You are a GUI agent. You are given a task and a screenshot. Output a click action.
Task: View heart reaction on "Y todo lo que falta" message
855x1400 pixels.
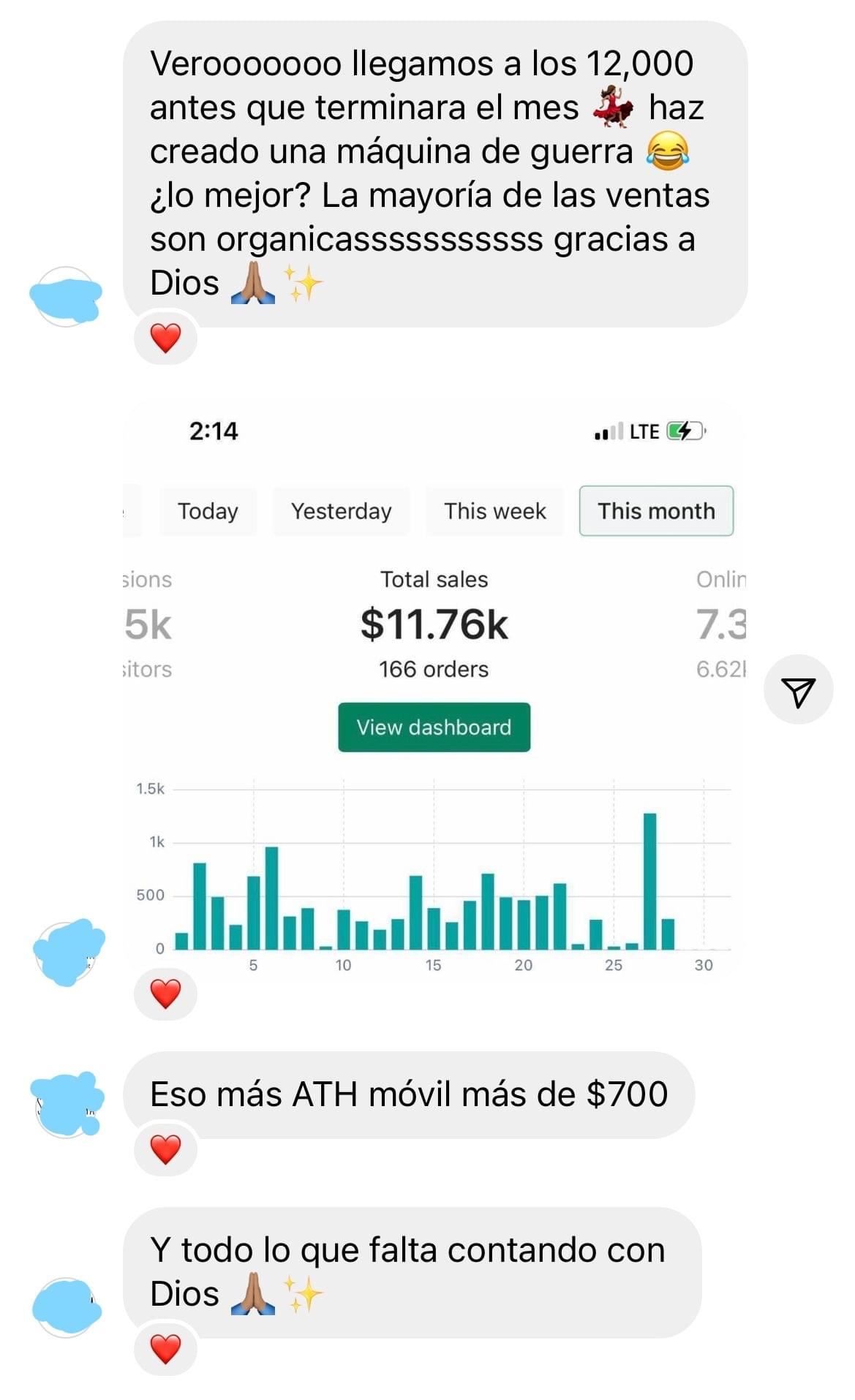tap(165, 1349)
